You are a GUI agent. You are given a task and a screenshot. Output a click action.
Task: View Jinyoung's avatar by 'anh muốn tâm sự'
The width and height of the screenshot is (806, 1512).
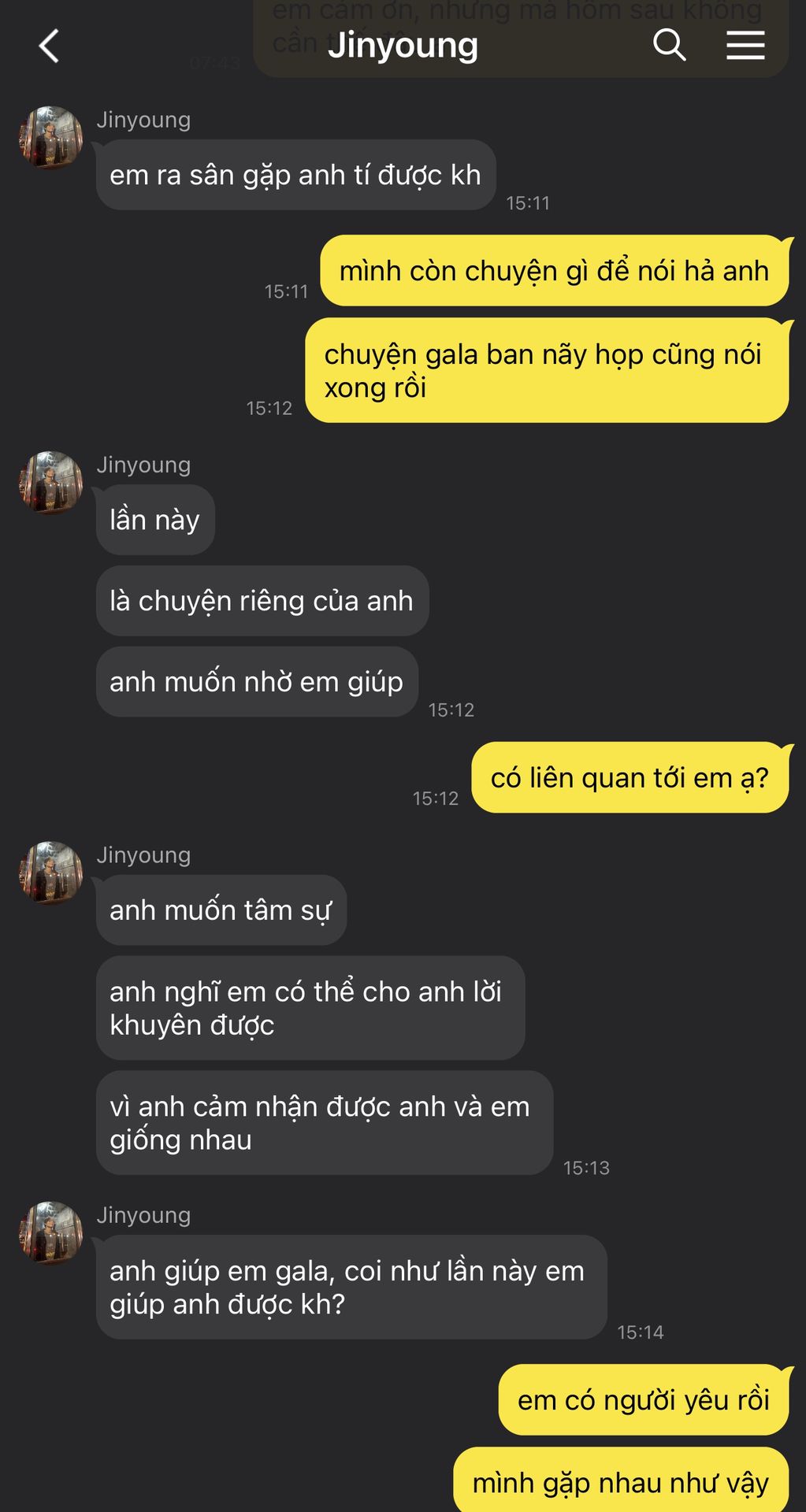[x=51, y=873]
